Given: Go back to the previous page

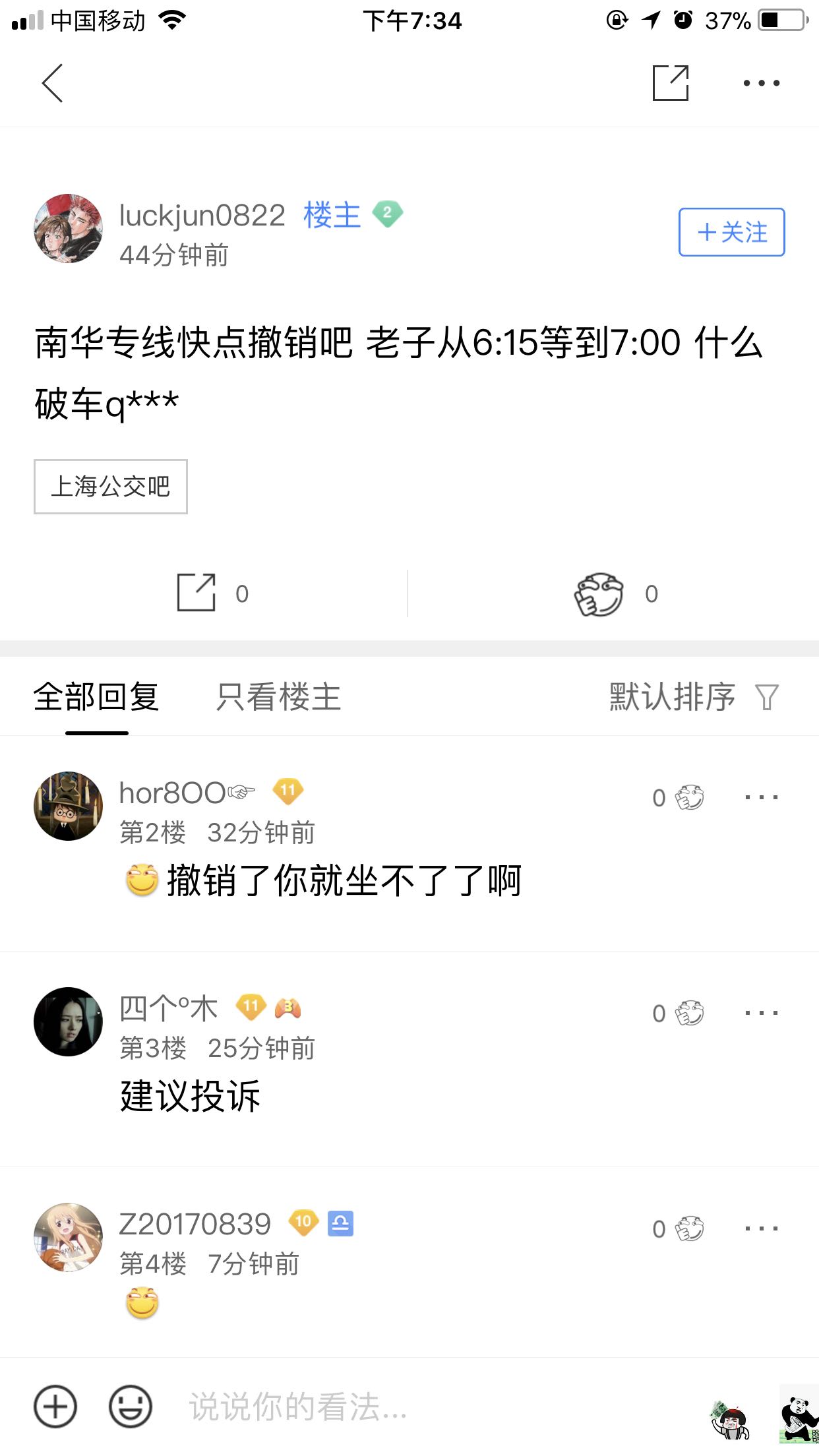Looking at the screenshot, I should click(x=52, y=83).
